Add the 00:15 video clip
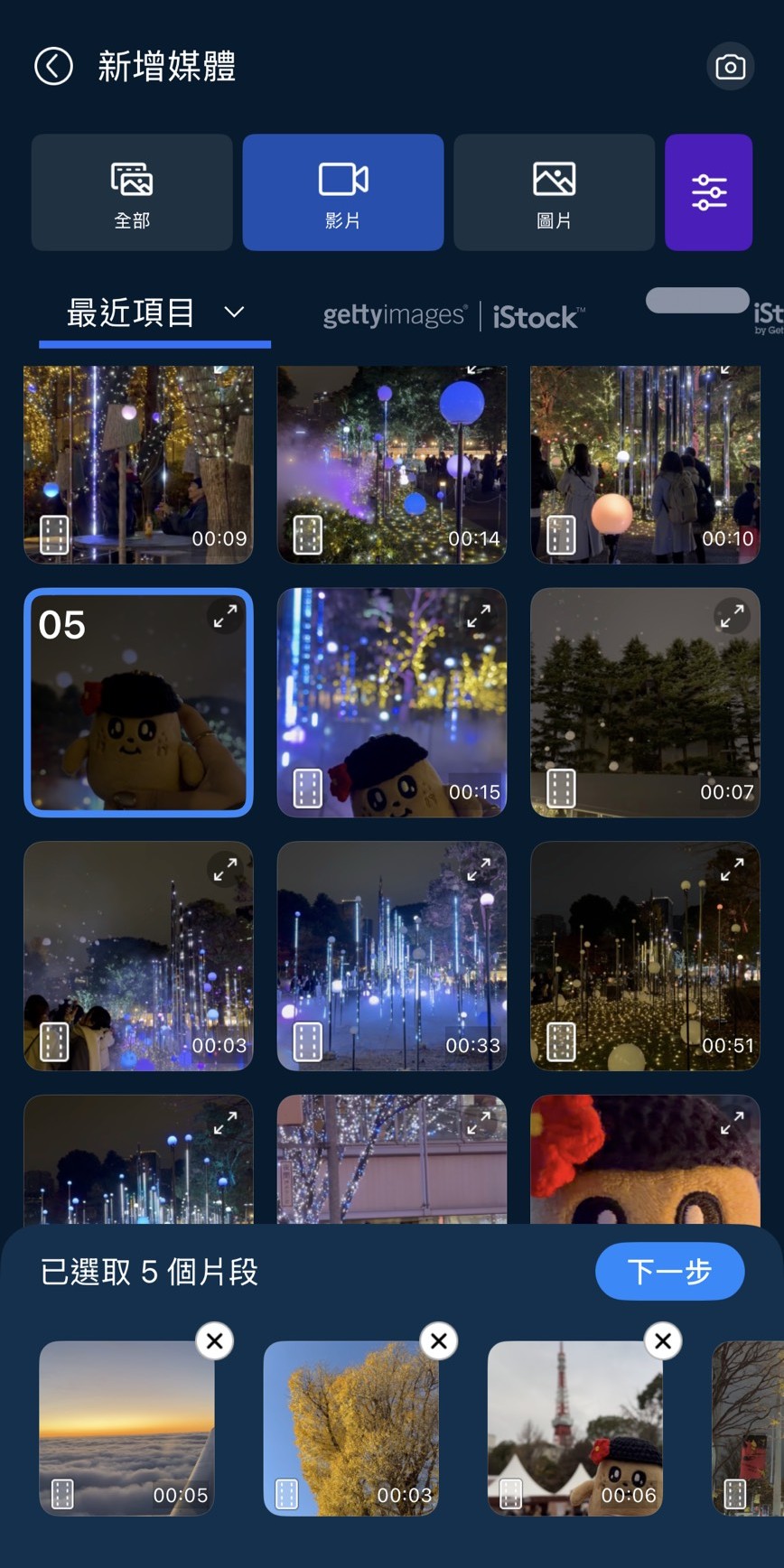 point(391,703)
